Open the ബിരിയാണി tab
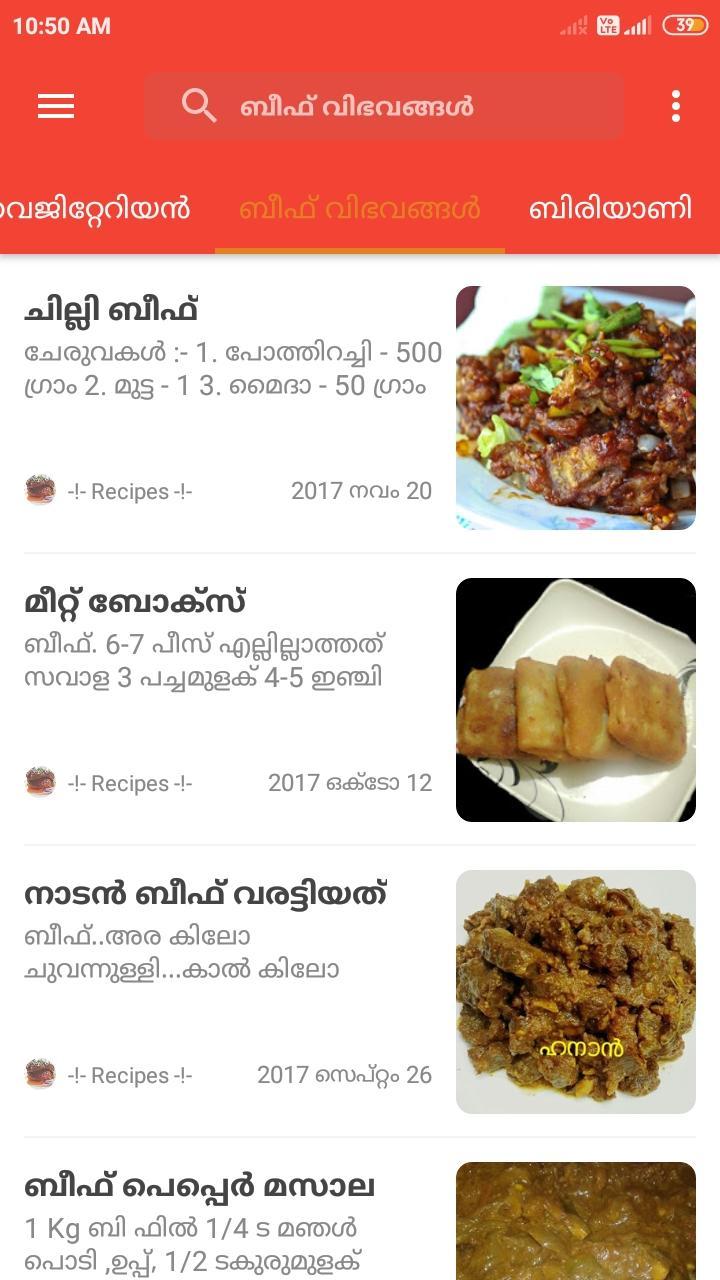This screenshot has width=720, height=1280. [608, 210]
